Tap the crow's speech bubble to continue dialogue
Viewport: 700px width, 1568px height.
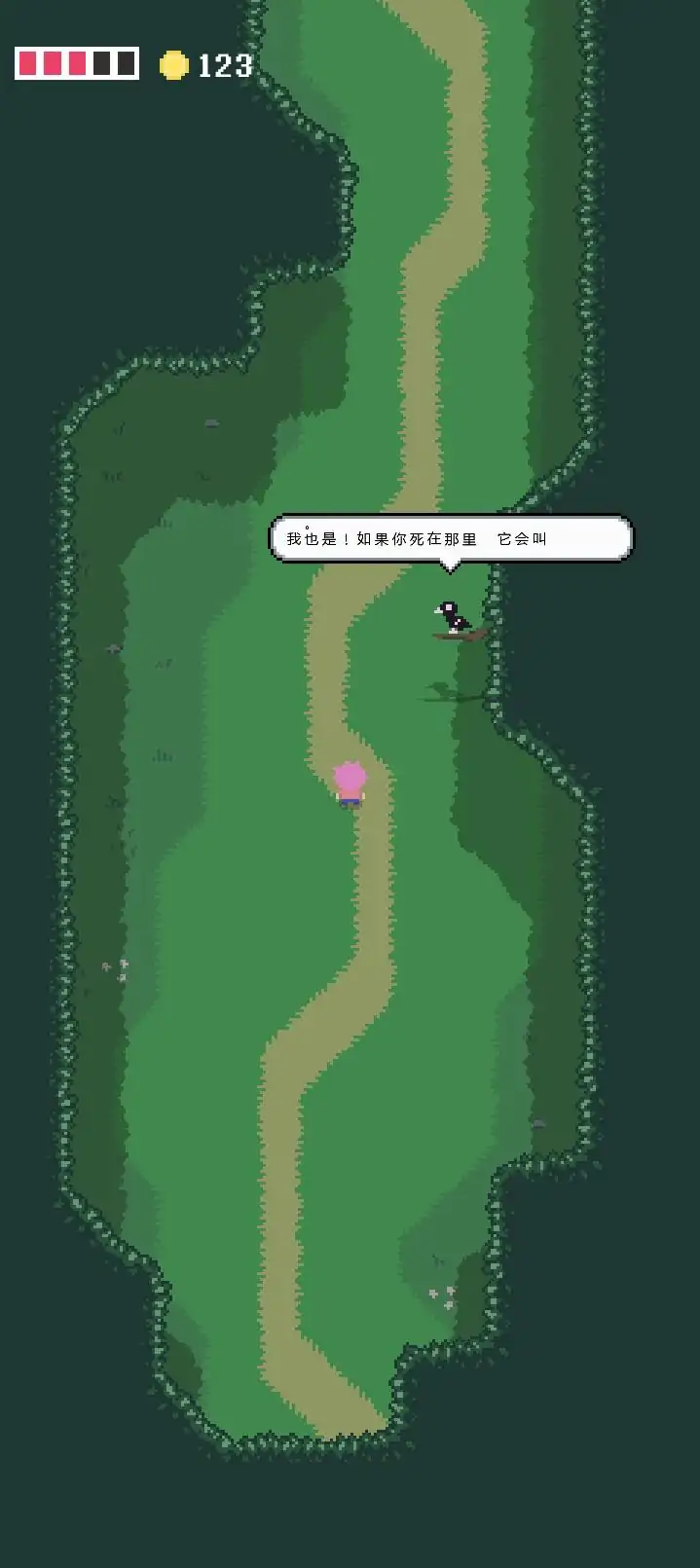click(x=450, y=538)
